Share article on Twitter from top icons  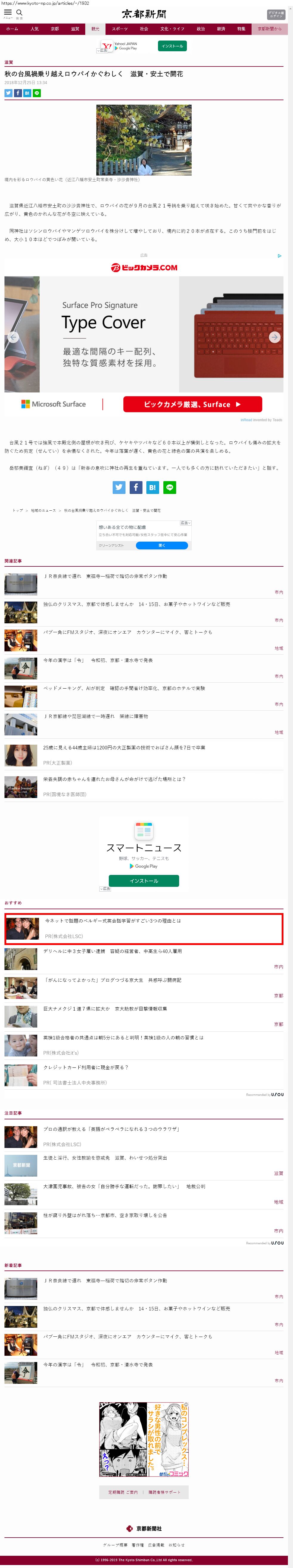pos(9,93)
